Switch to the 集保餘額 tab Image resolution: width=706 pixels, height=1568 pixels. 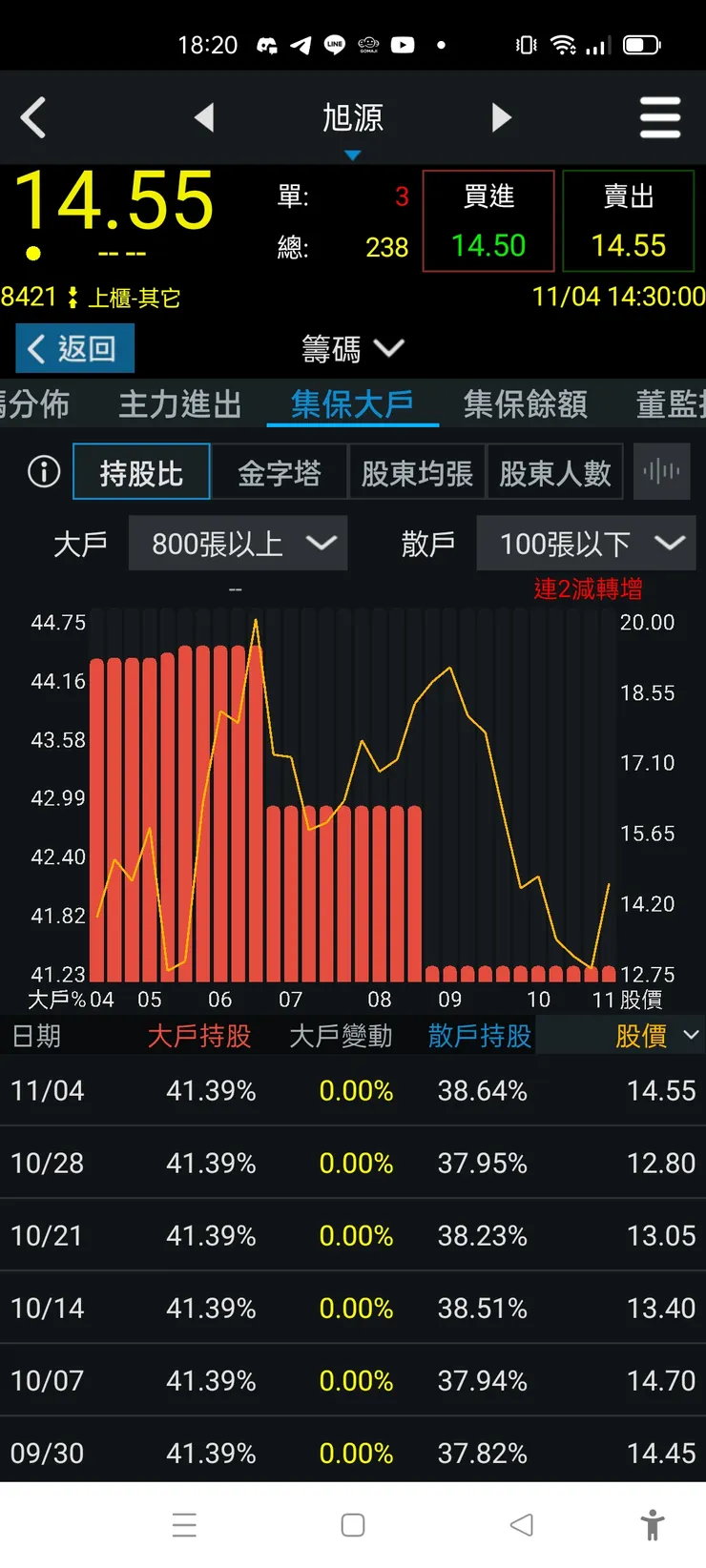(x=524, y=404)
